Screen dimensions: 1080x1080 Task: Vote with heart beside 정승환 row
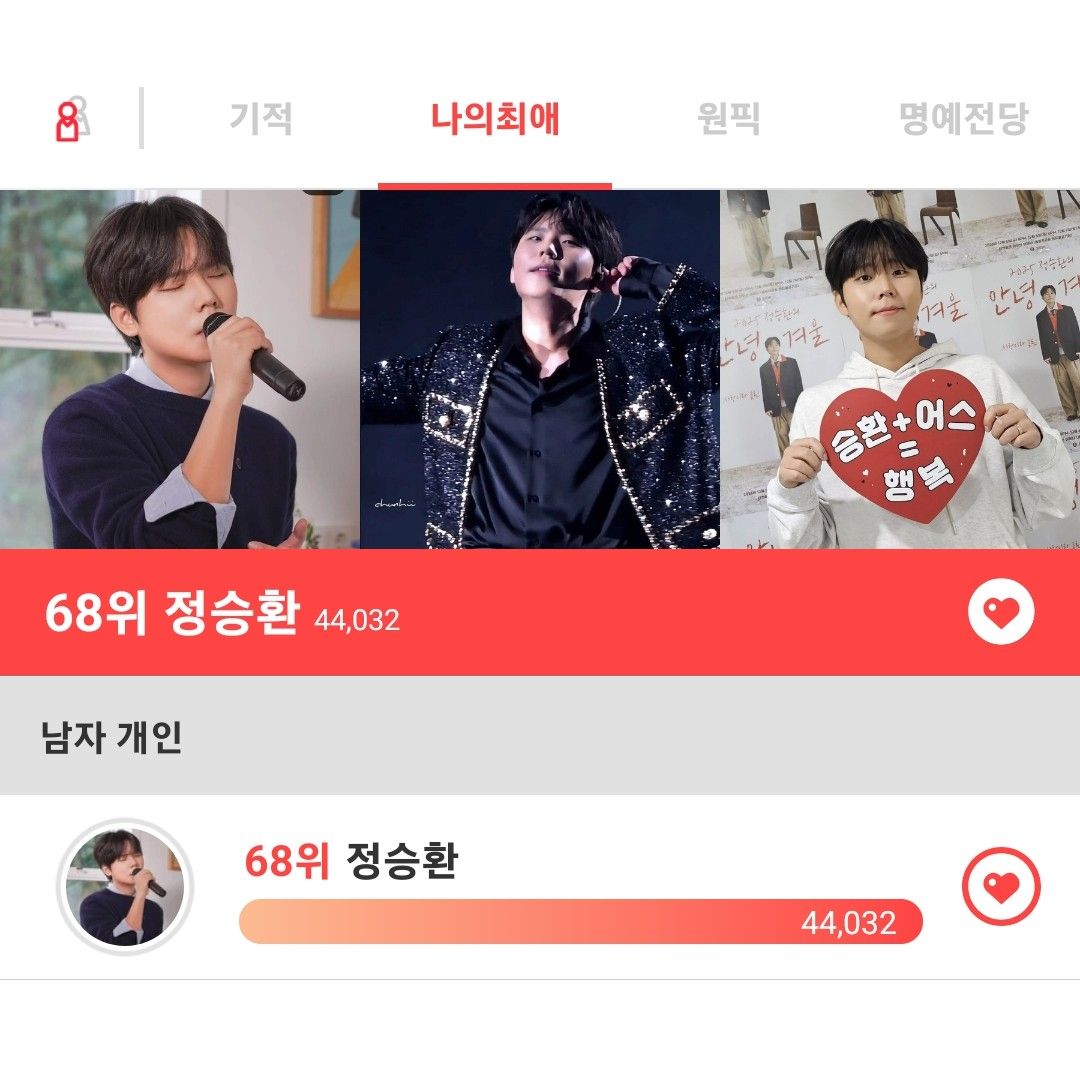1000,886
